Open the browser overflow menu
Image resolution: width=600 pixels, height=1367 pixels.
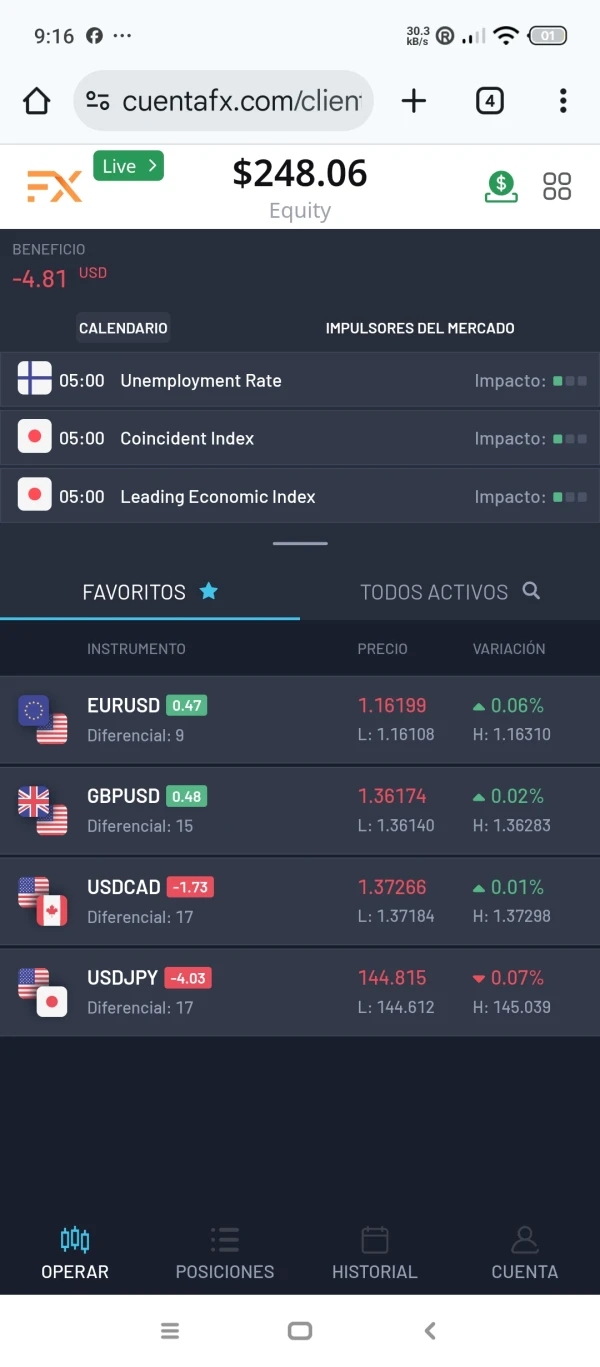[x=563, y=101]
